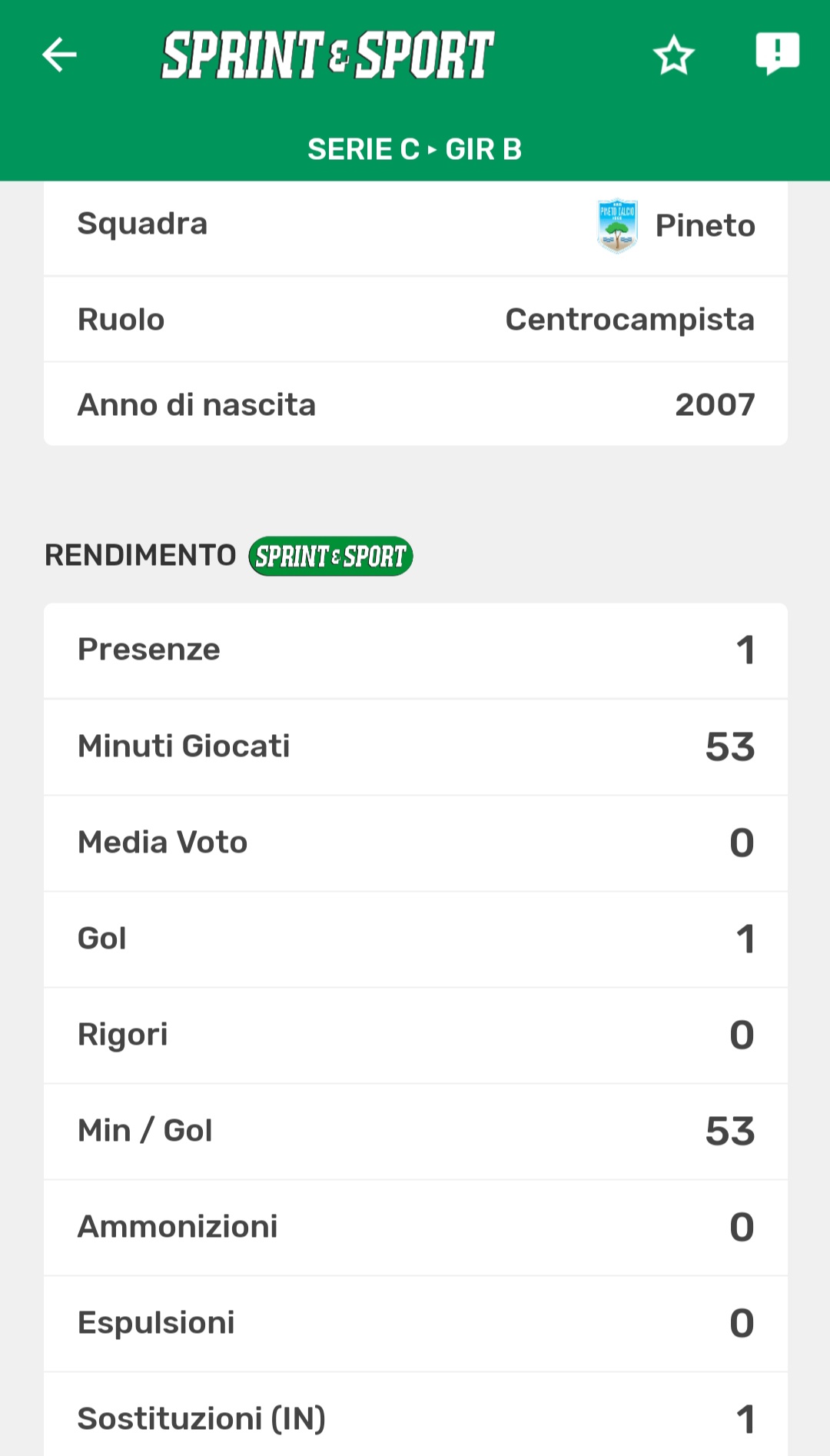The image size is (830, 1456).
Task: Tap the star icon to favorite player
Action: pyautogui.click(x=673, y=55)
